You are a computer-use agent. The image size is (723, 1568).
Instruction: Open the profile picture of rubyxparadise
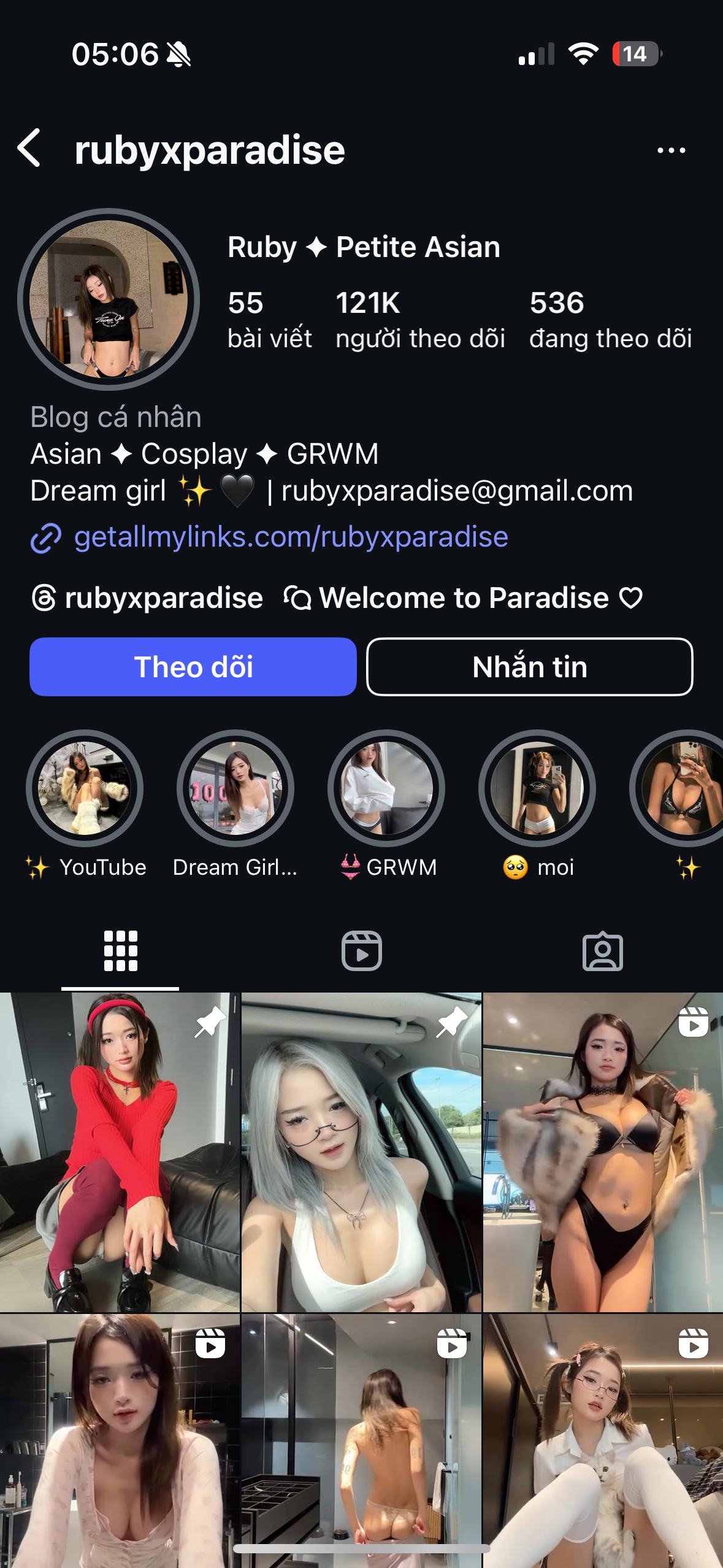109,299
